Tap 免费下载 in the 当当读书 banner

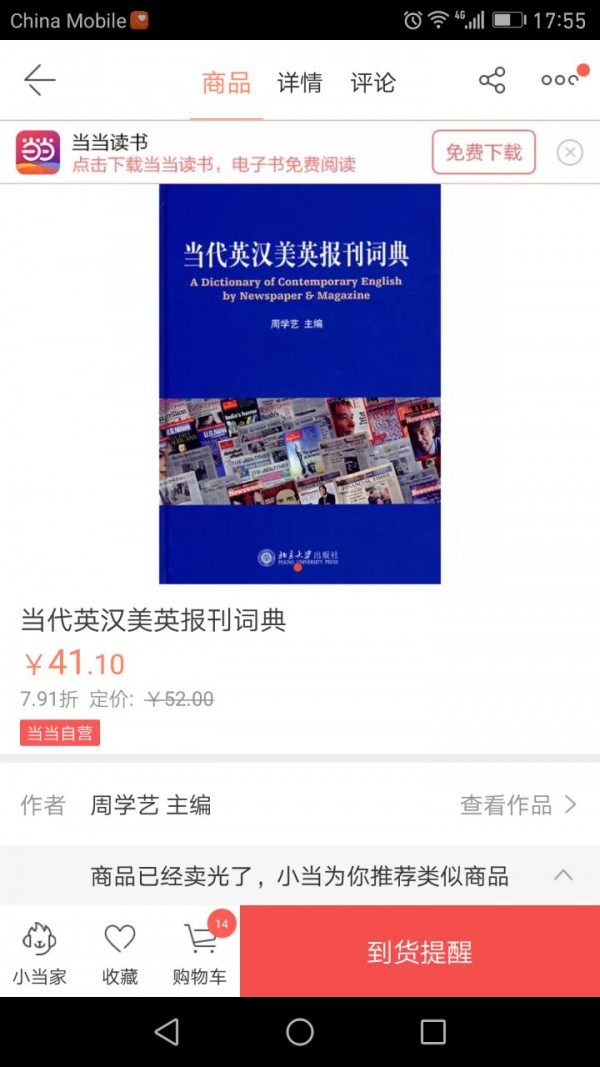pos(484,152)
